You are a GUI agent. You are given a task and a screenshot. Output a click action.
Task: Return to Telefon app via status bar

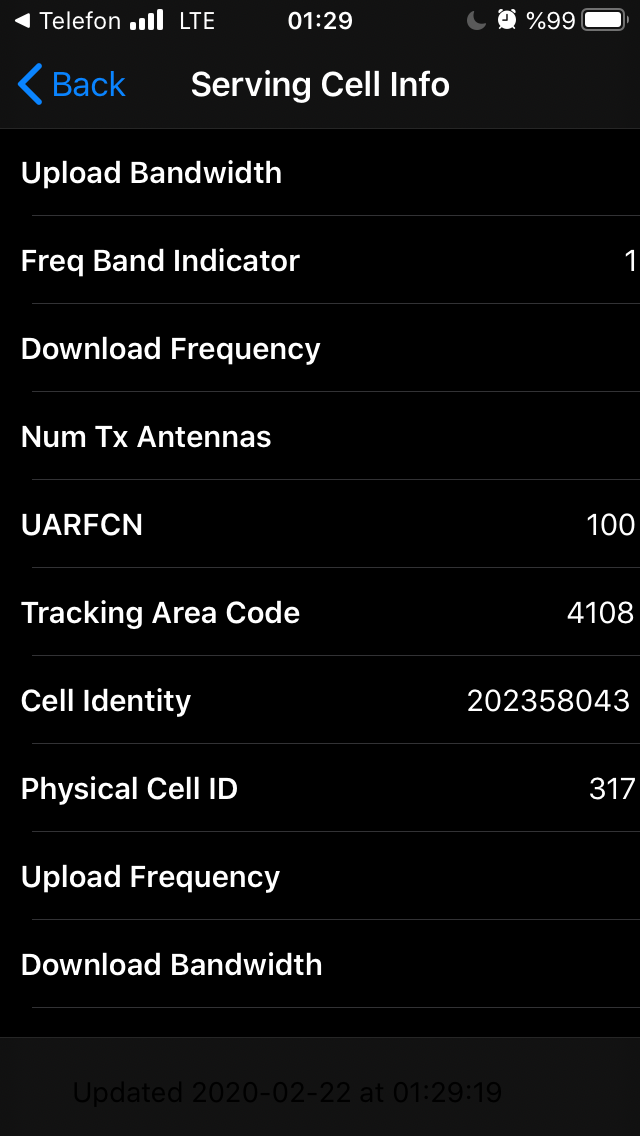[x=68, y=21]
